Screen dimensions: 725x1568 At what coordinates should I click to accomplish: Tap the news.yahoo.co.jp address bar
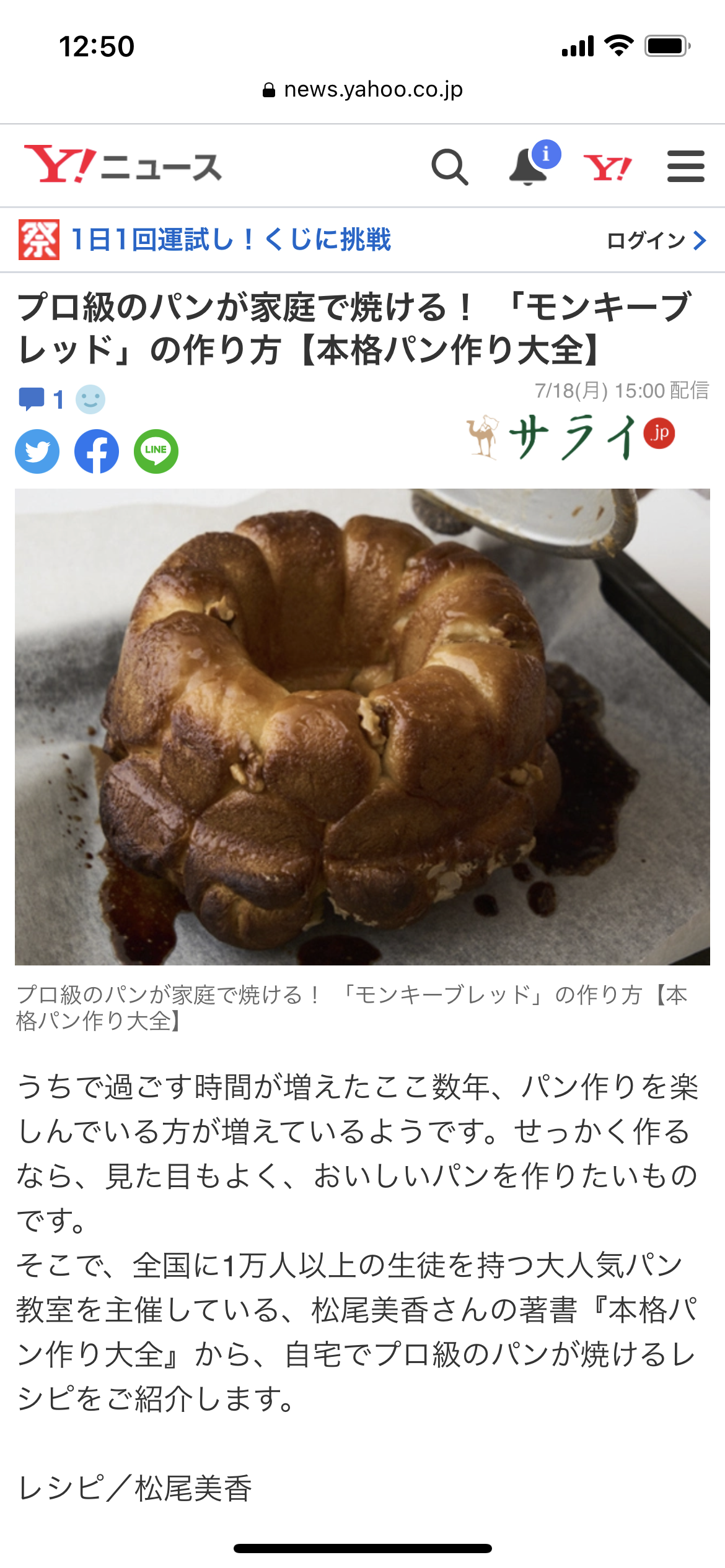(362, 90)
